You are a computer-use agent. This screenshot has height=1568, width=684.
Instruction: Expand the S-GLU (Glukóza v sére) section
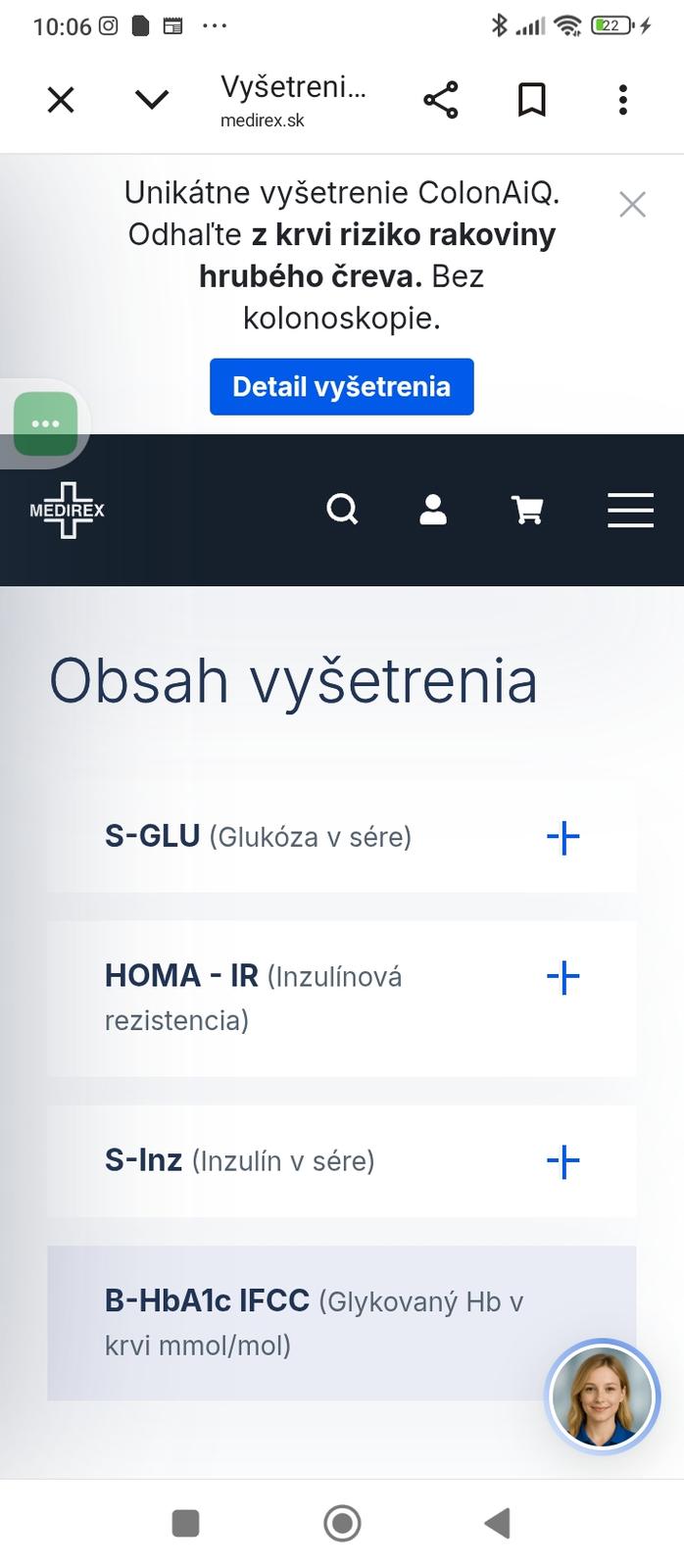[x=342, y=837]
